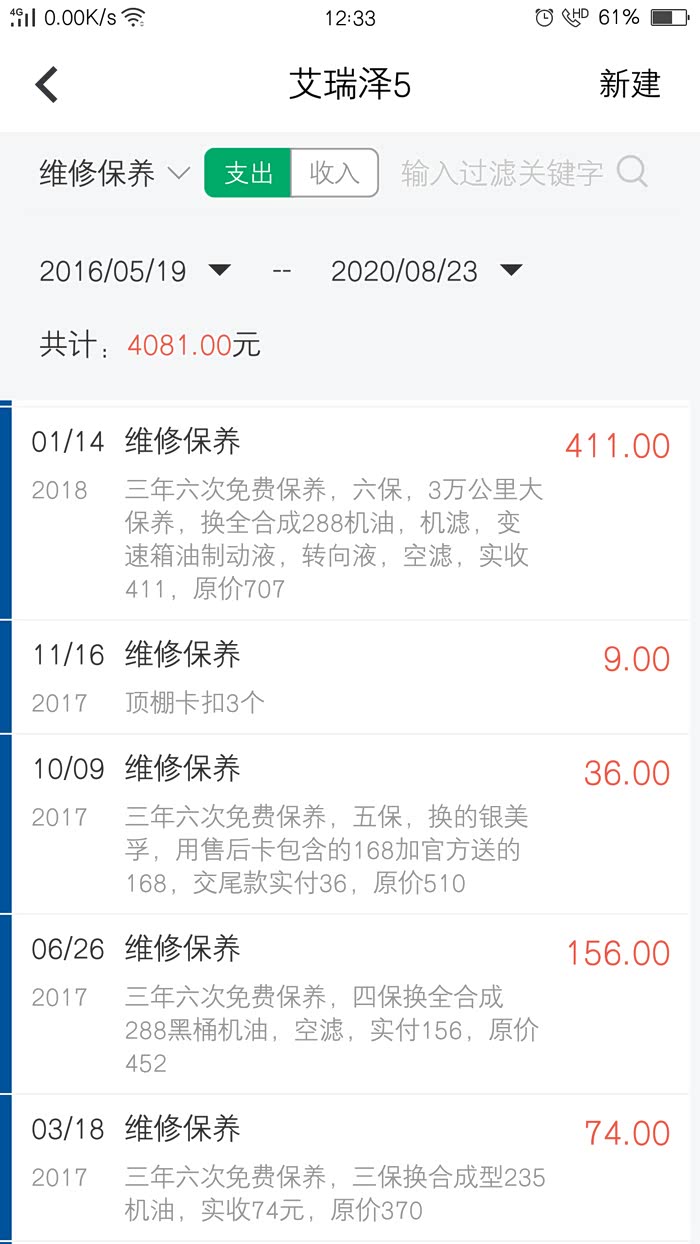Open the 11/16 顶棚卡扣 record
Image resolution: width=700 pixels, height=1244 pixels.
click(350, 677)
